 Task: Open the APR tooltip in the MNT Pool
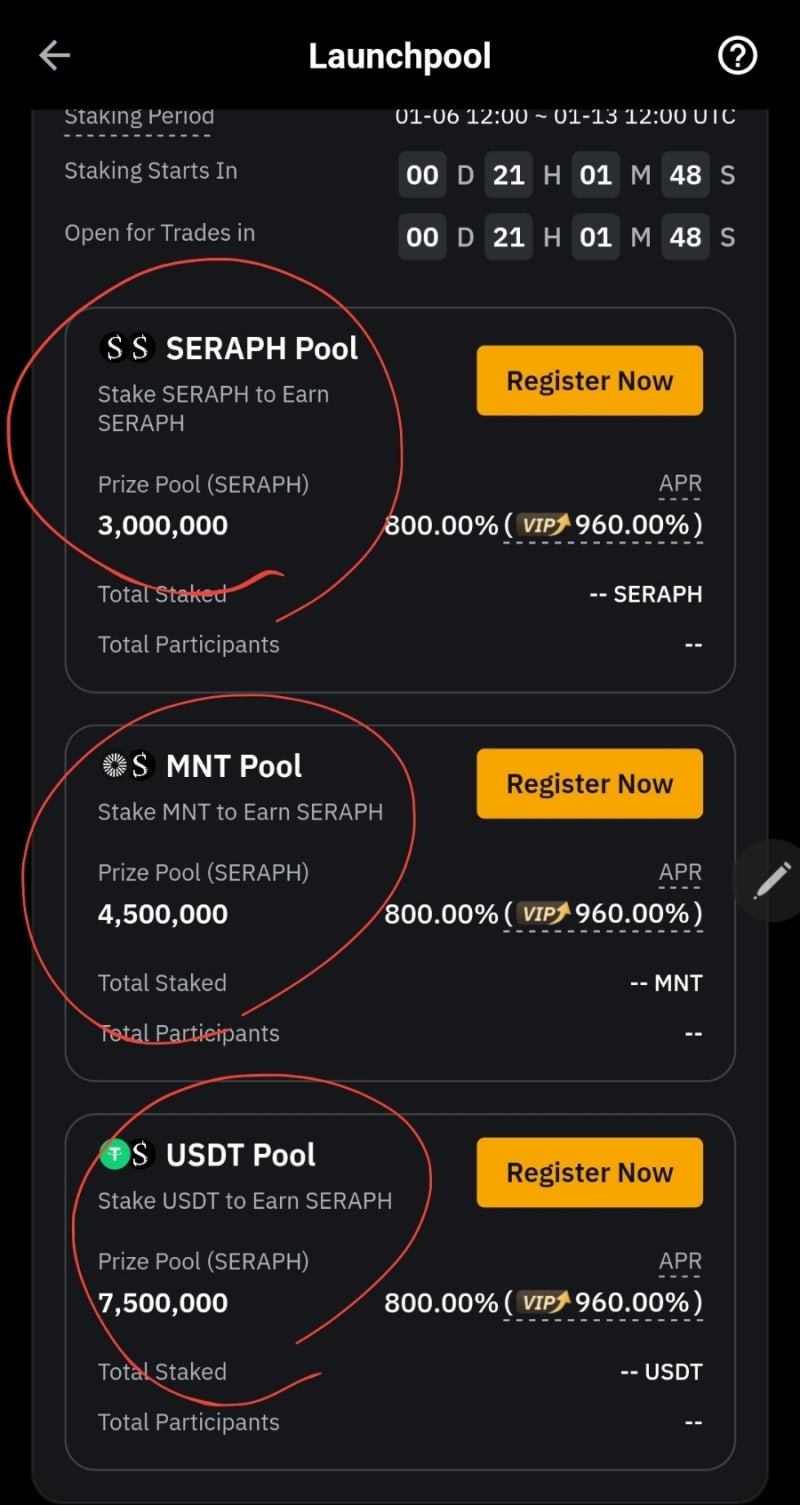pos(680,872)
